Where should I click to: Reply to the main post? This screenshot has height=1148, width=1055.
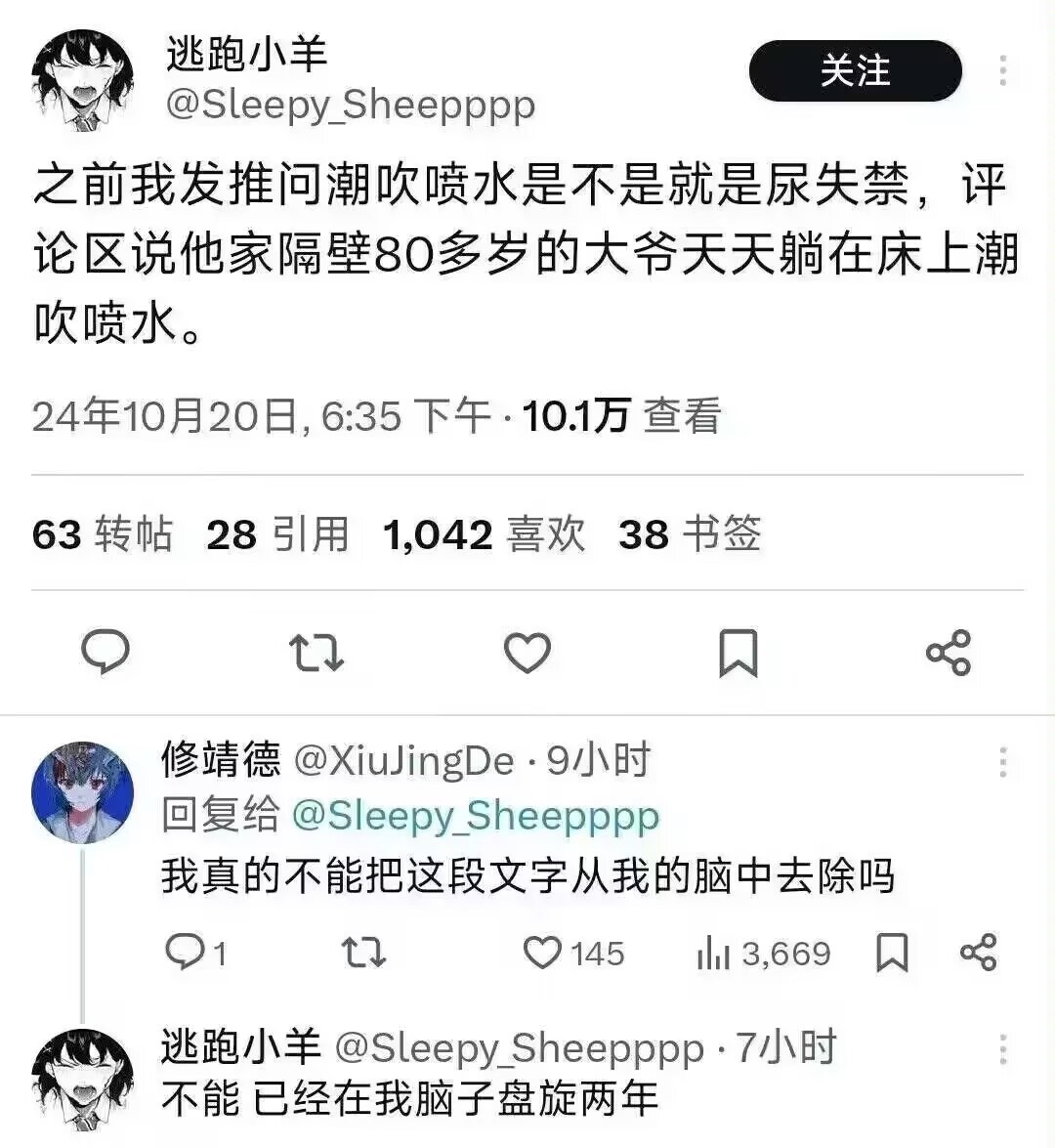point(105,652)
